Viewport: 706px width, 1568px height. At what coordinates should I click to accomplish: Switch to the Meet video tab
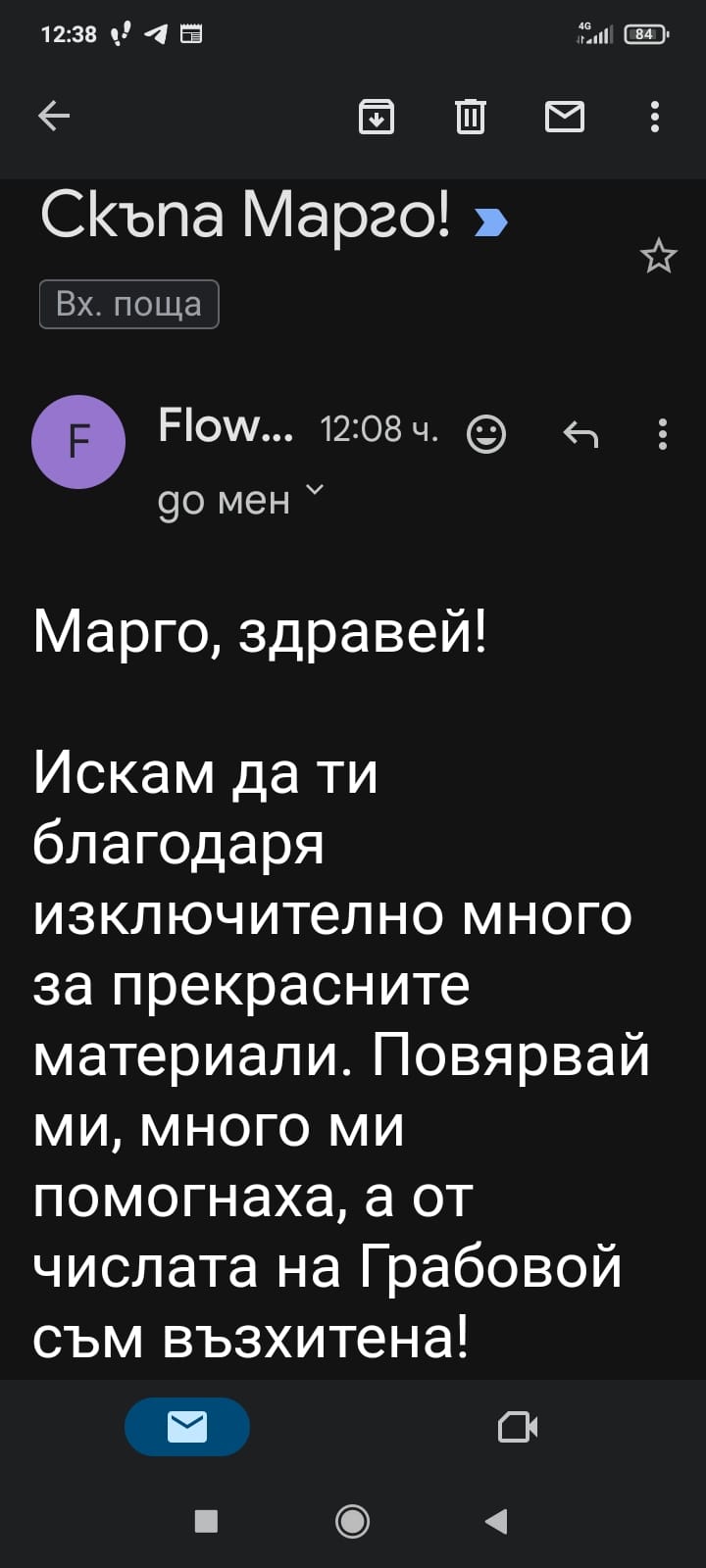518,1427
